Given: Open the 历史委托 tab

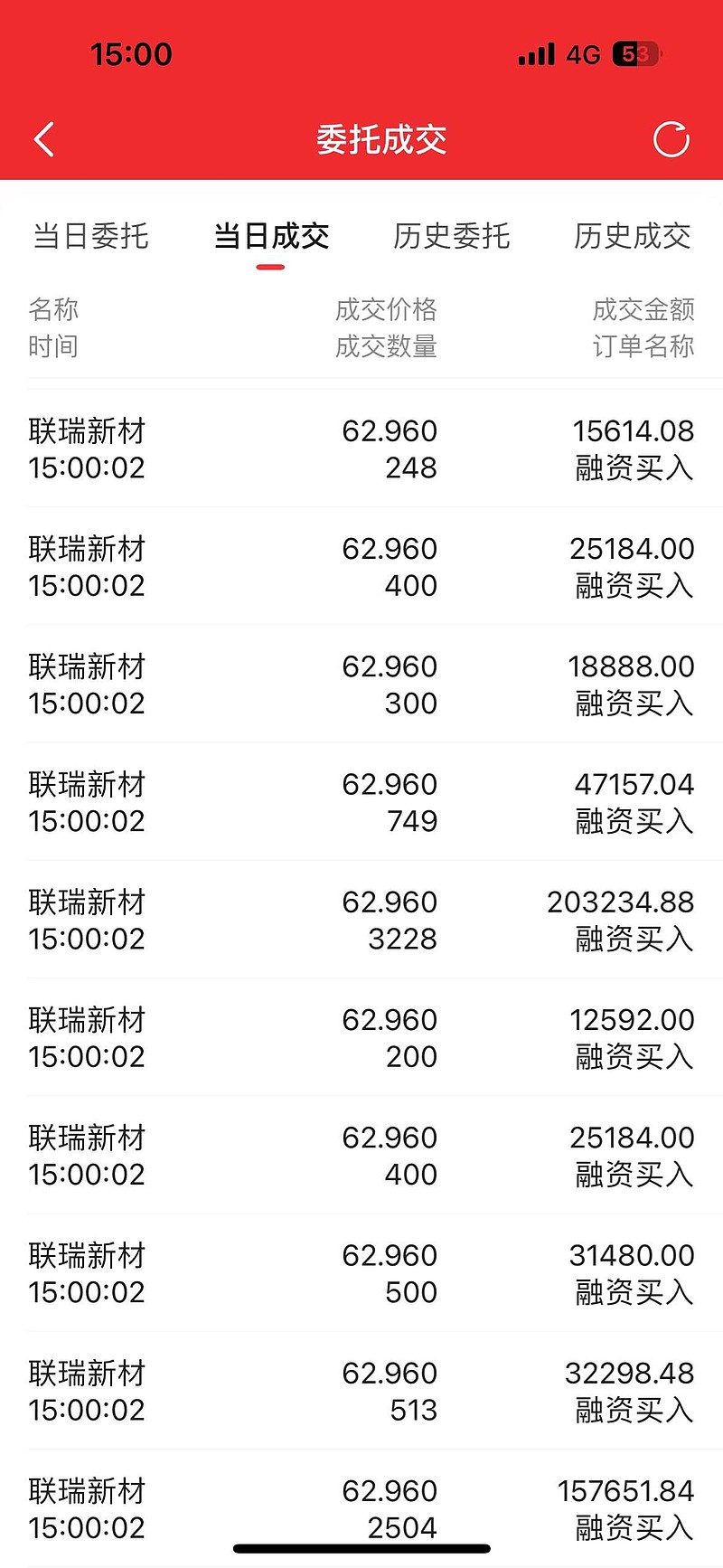Looking at the screenshot, I should [x=451, y=236].
